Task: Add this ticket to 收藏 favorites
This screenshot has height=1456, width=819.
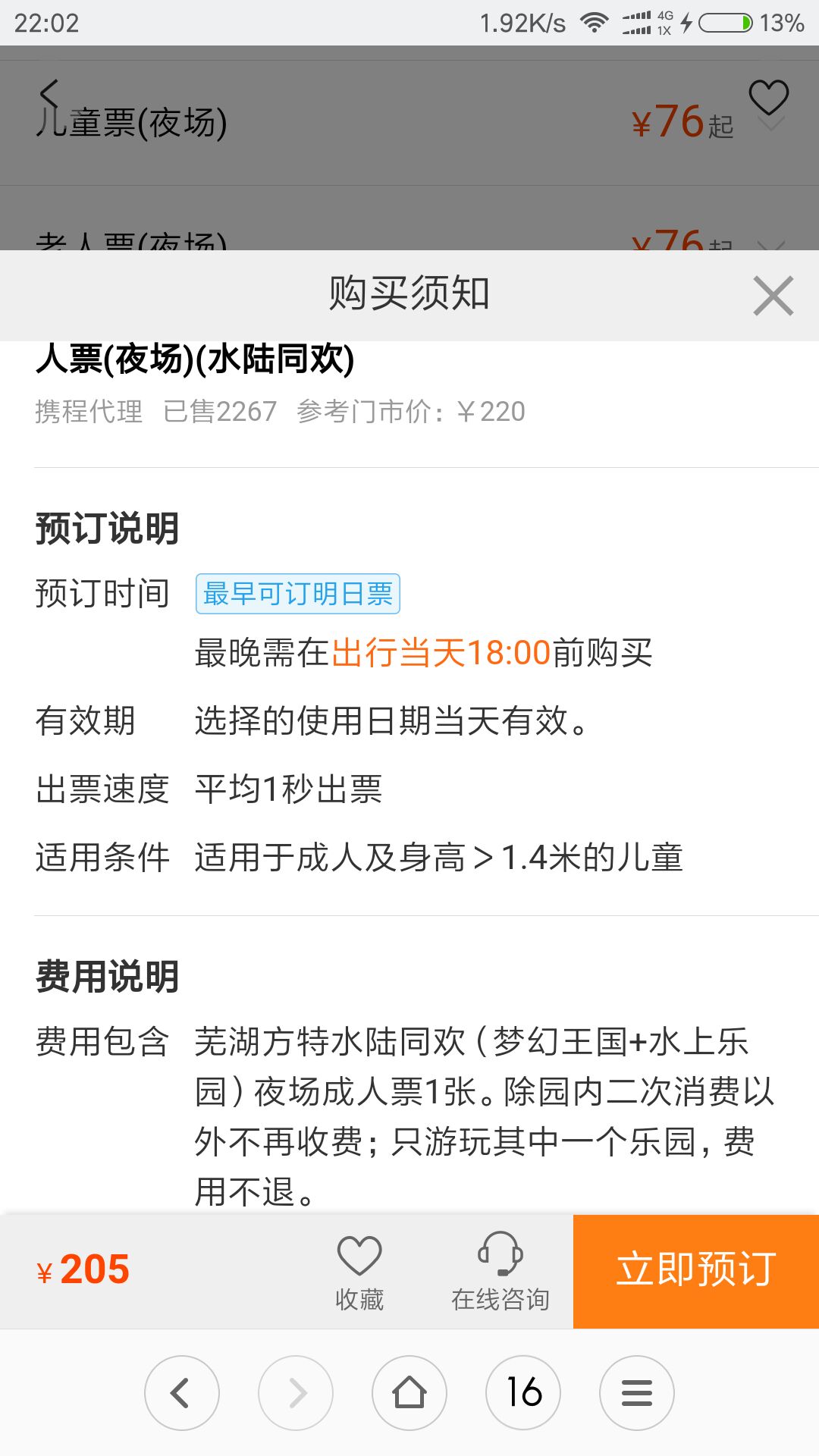Action: [359, 1272]
